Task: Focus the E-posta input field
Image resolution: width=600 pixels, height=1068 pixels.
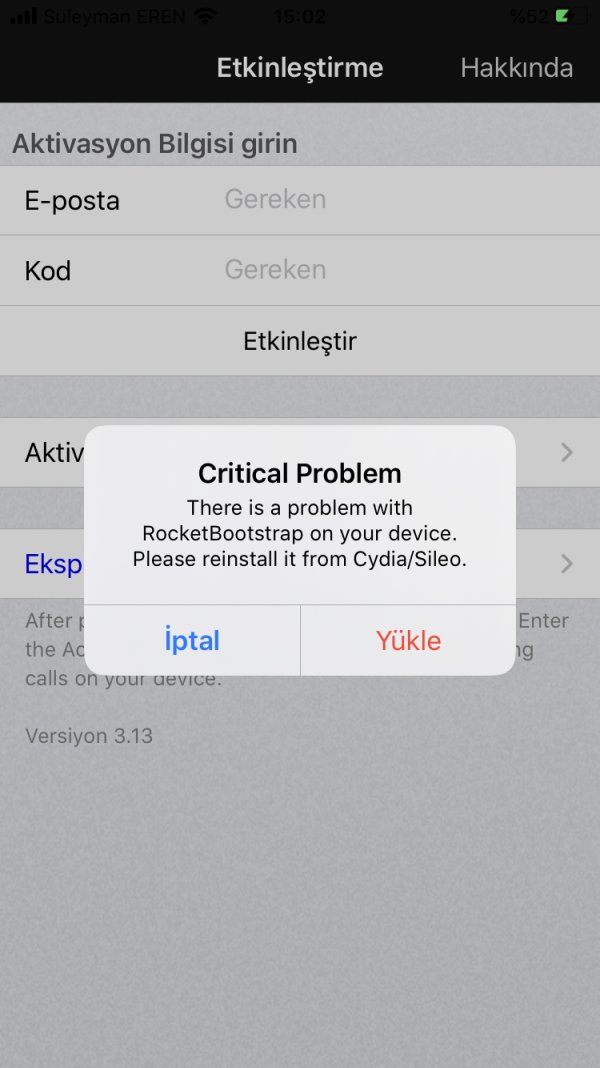Action: (x=380, y=200)
